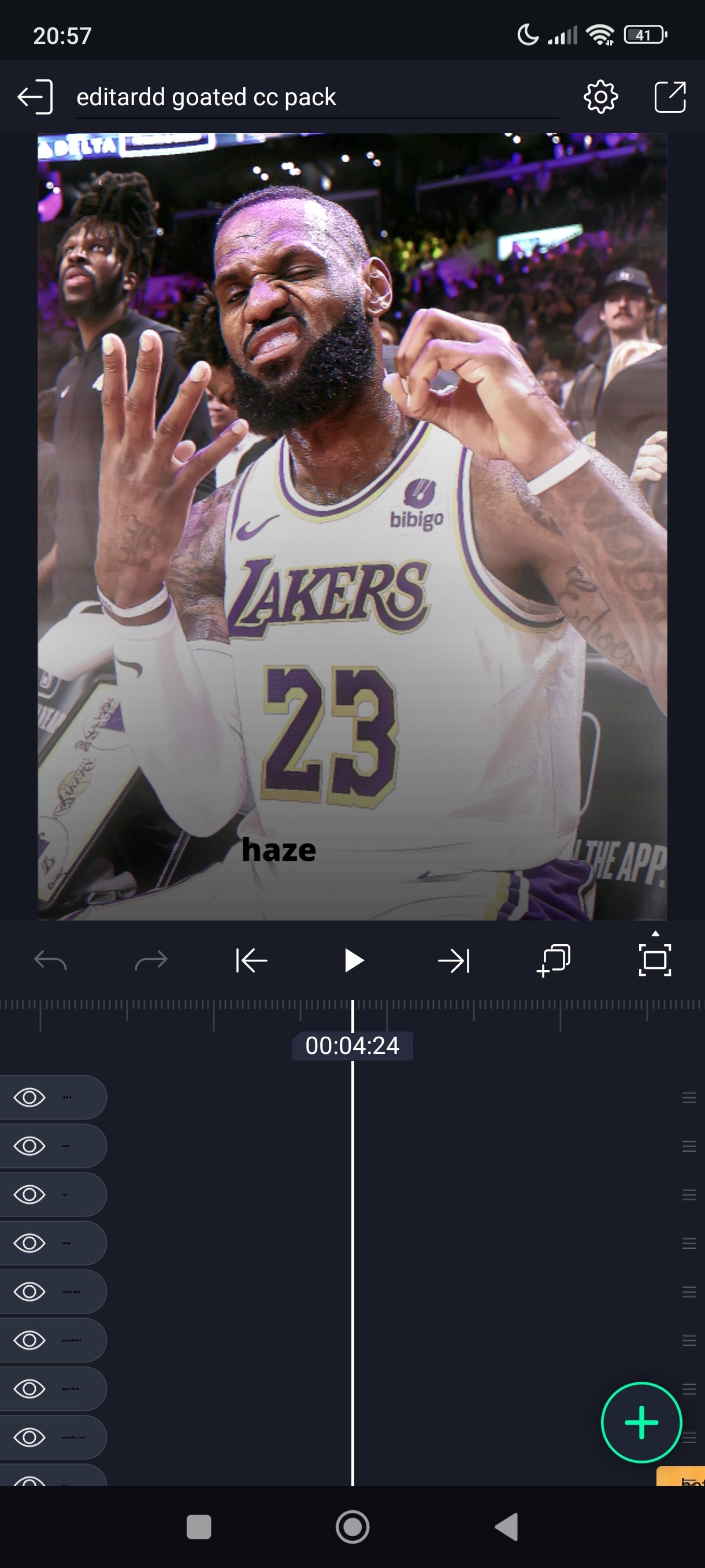Tap the fit-to-screen frame icon
The width and height of the screenshot is (705, 1568).
point(655,959)
